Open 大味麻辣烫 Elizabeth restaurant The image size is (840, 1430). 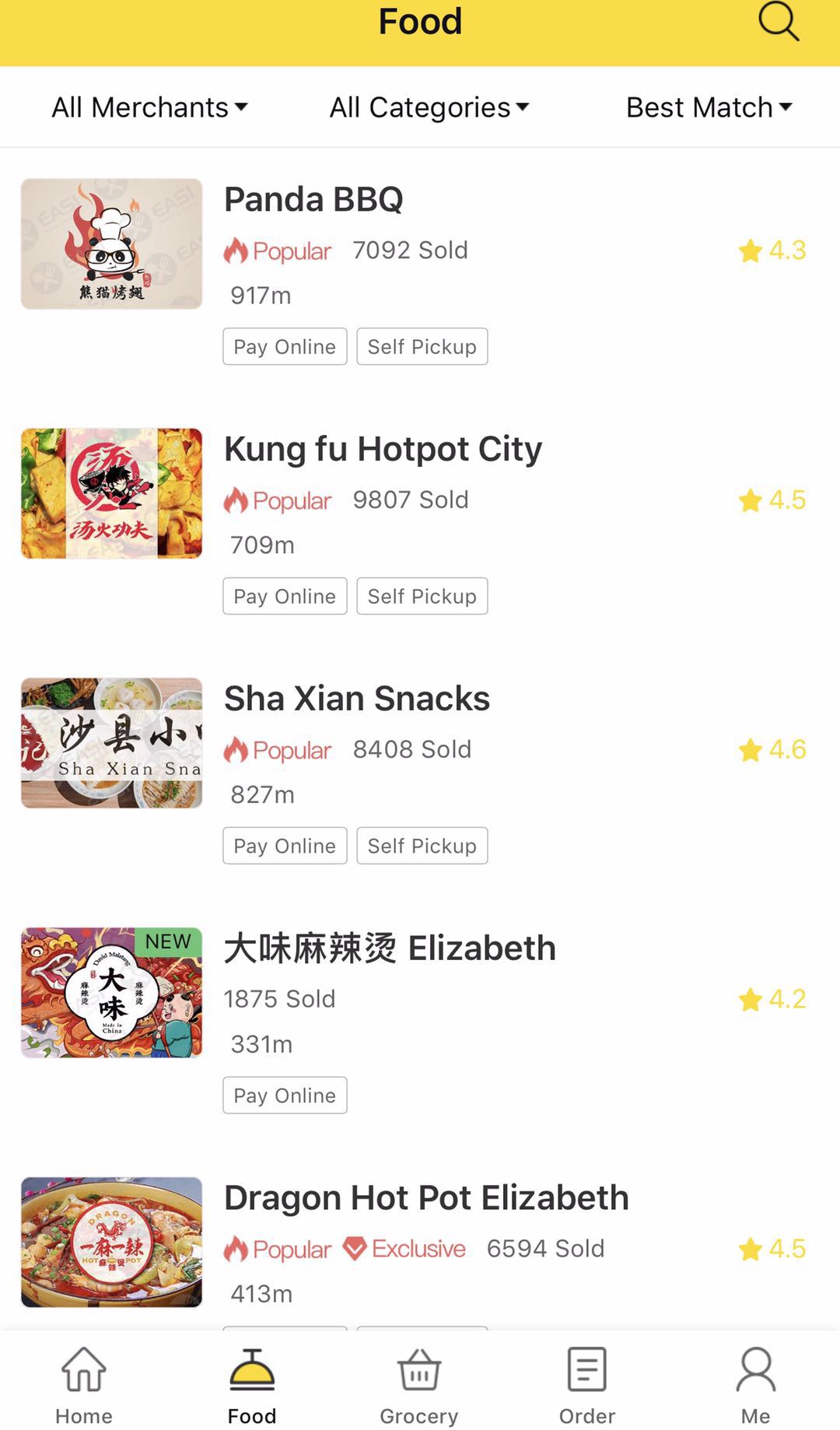click(390, 948)
